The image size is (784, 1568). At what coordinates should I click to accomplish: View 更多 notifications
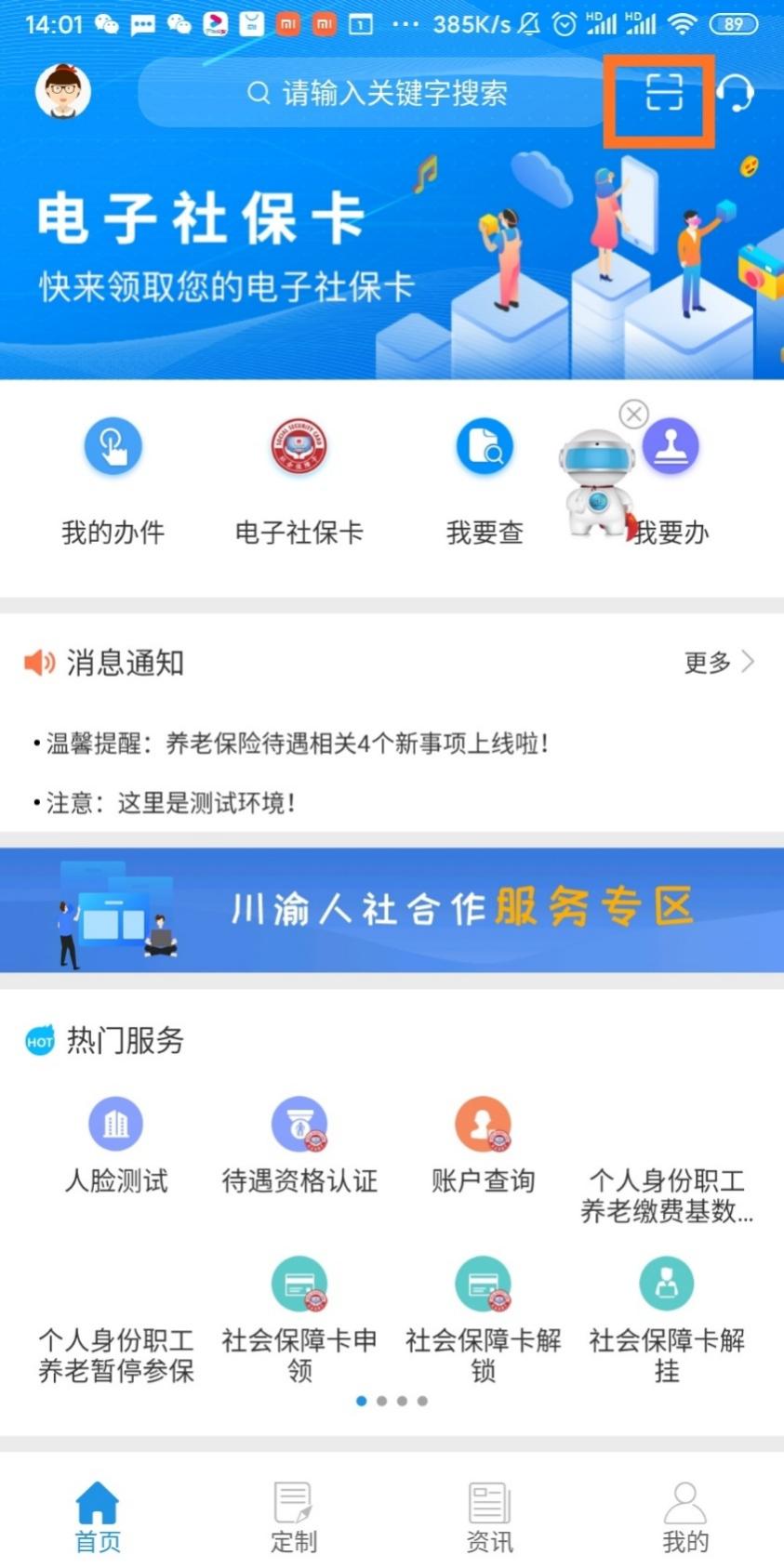tap(718, 663)
